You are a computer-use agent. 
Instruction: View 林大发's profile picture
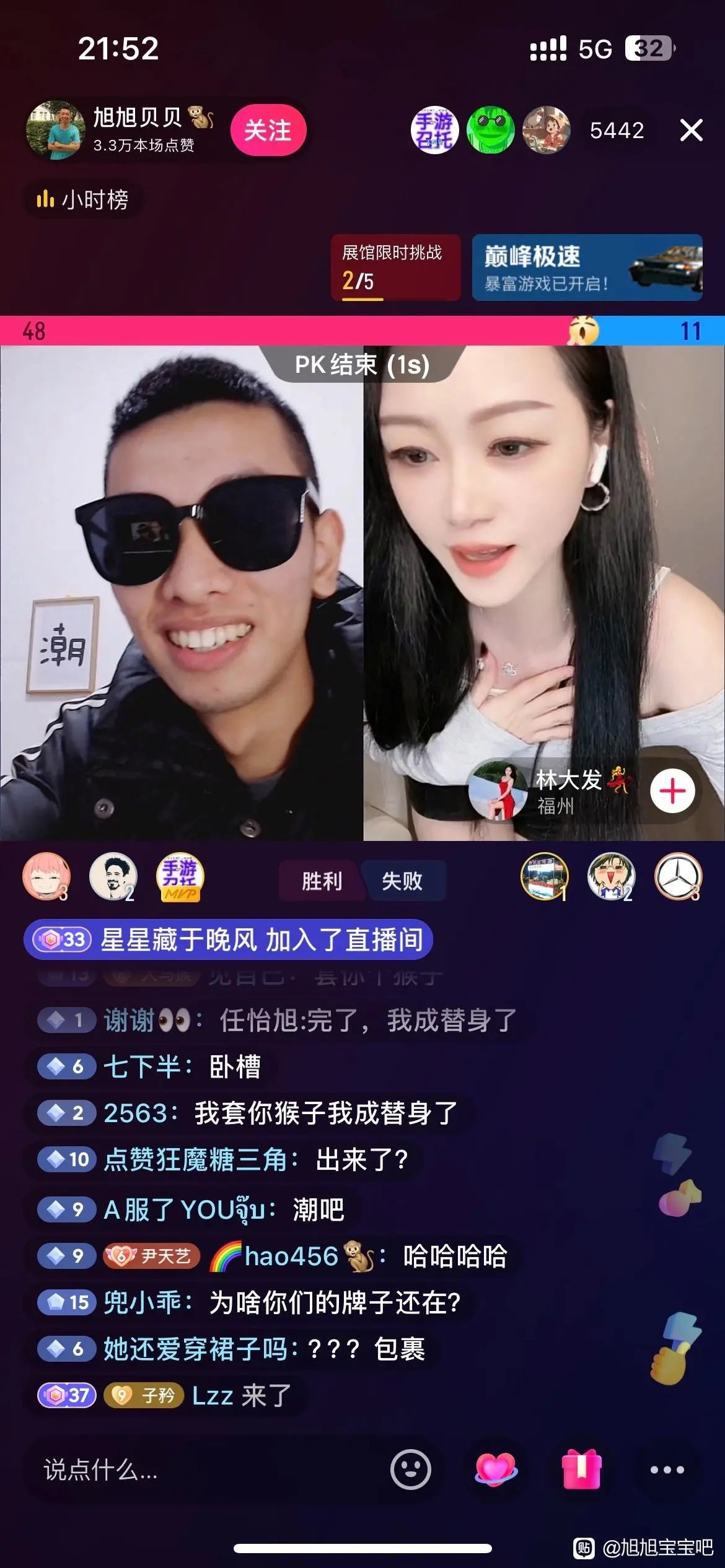click(x=498, y=791)
